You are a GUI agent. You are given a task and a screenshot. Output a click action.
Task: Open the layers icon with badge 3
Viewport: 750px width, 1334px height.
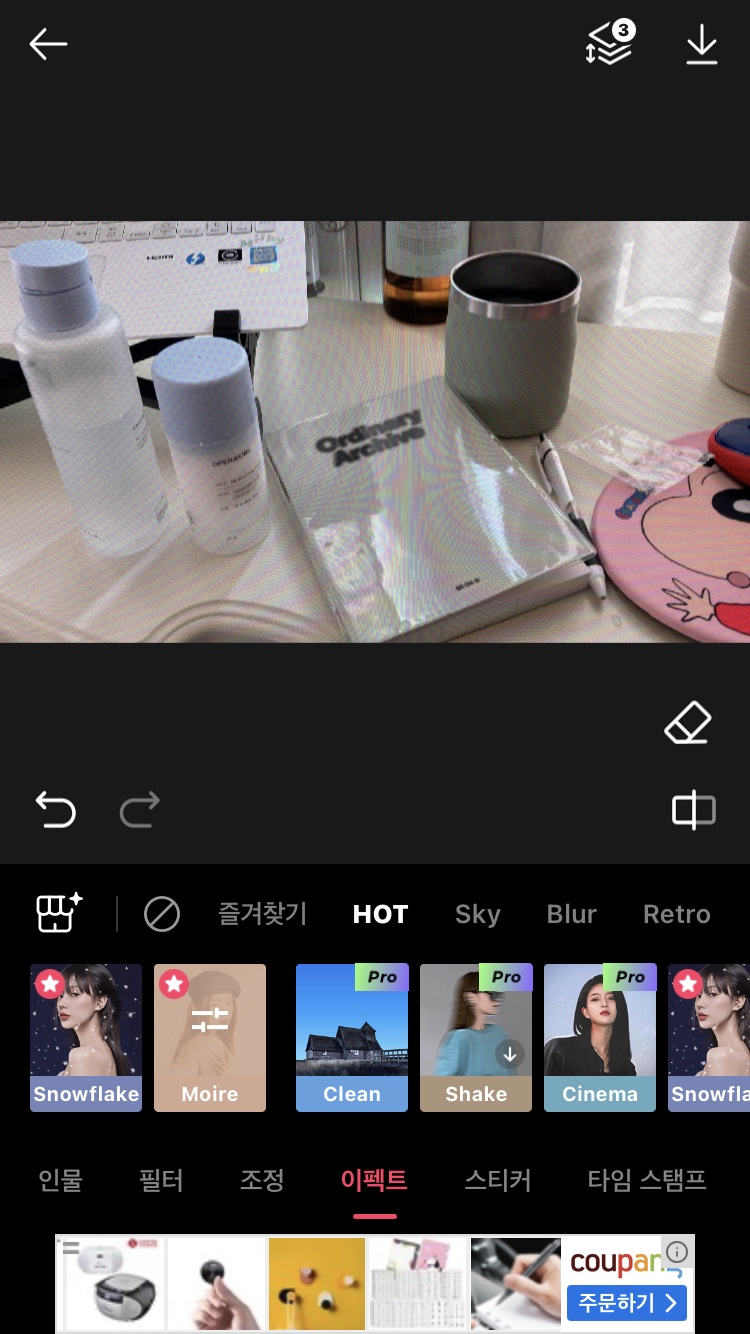609,45
